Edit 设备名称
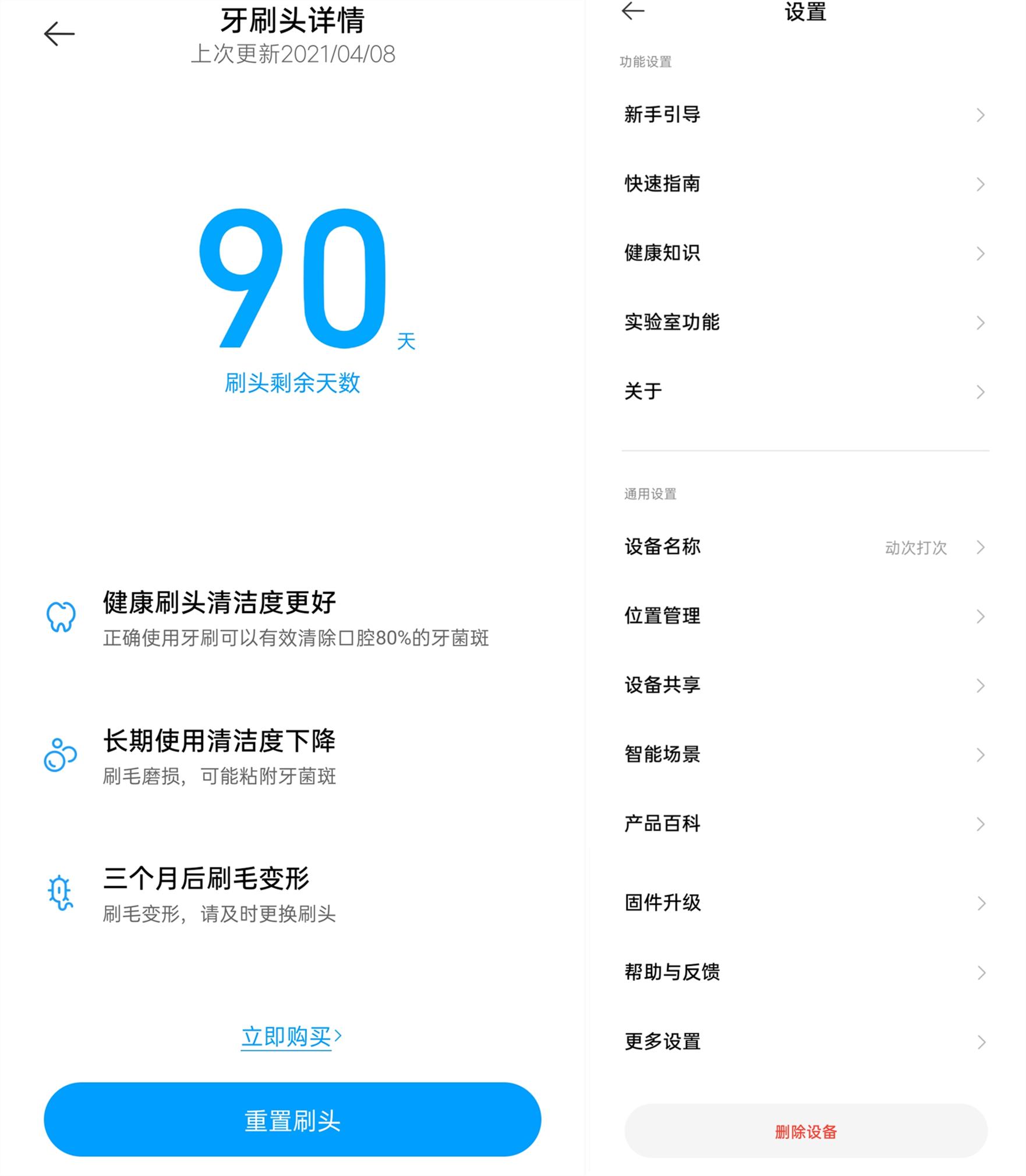The image size is (1026, 1176). click(804, 547)
